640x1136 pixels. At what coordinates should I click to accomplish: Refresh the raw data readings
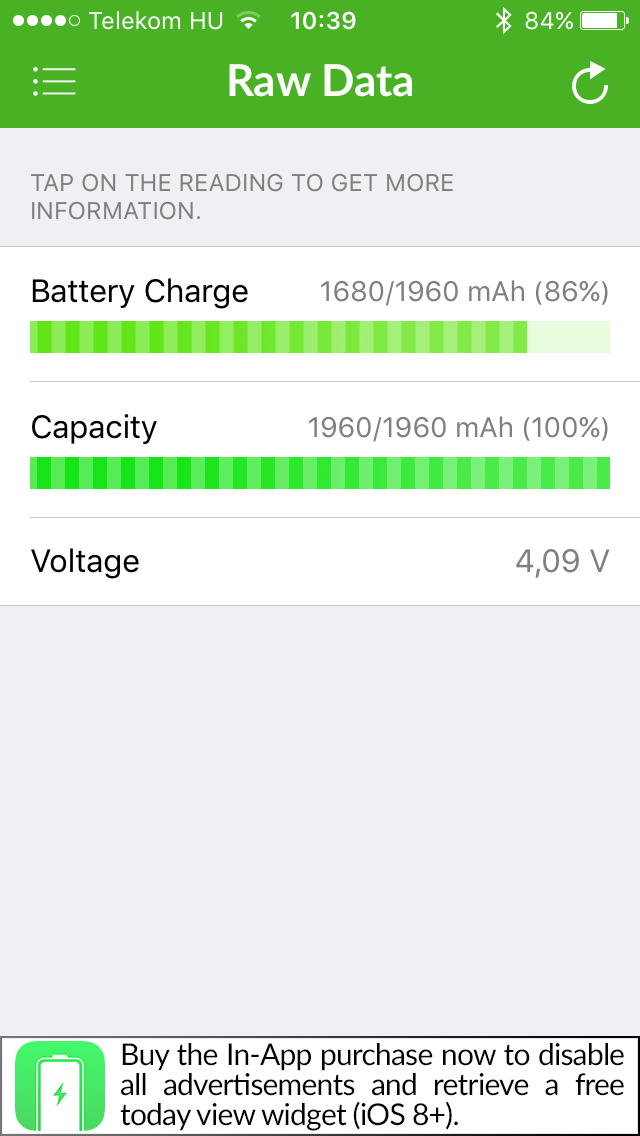(589, 83)
